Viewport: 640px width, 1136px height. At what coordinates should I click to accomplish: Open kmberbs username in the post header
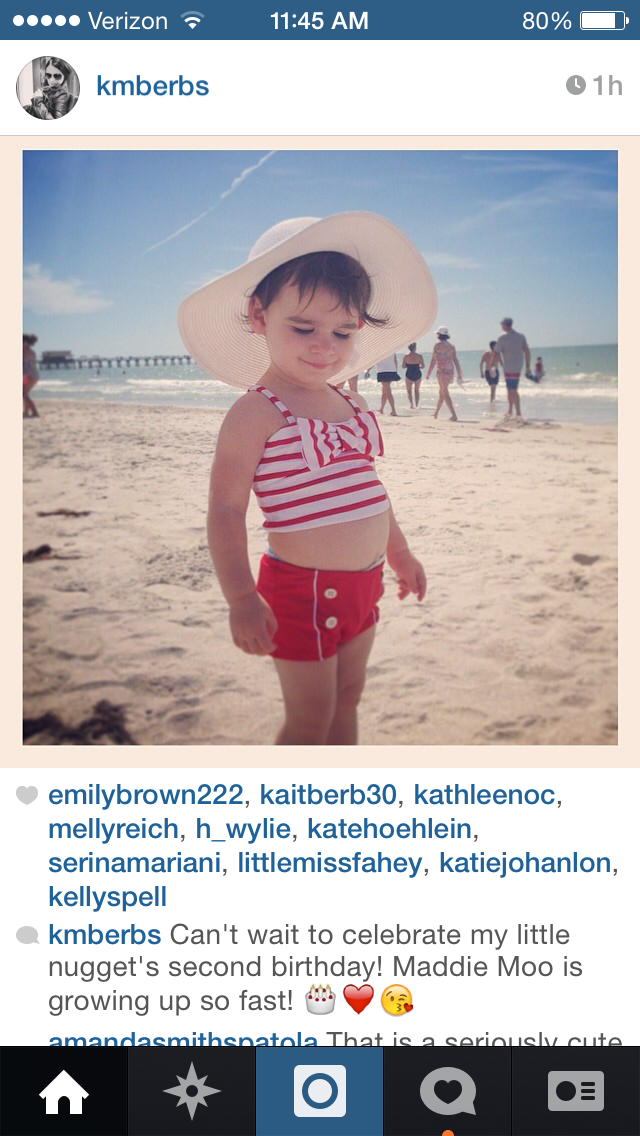click(x=152, y=86)
